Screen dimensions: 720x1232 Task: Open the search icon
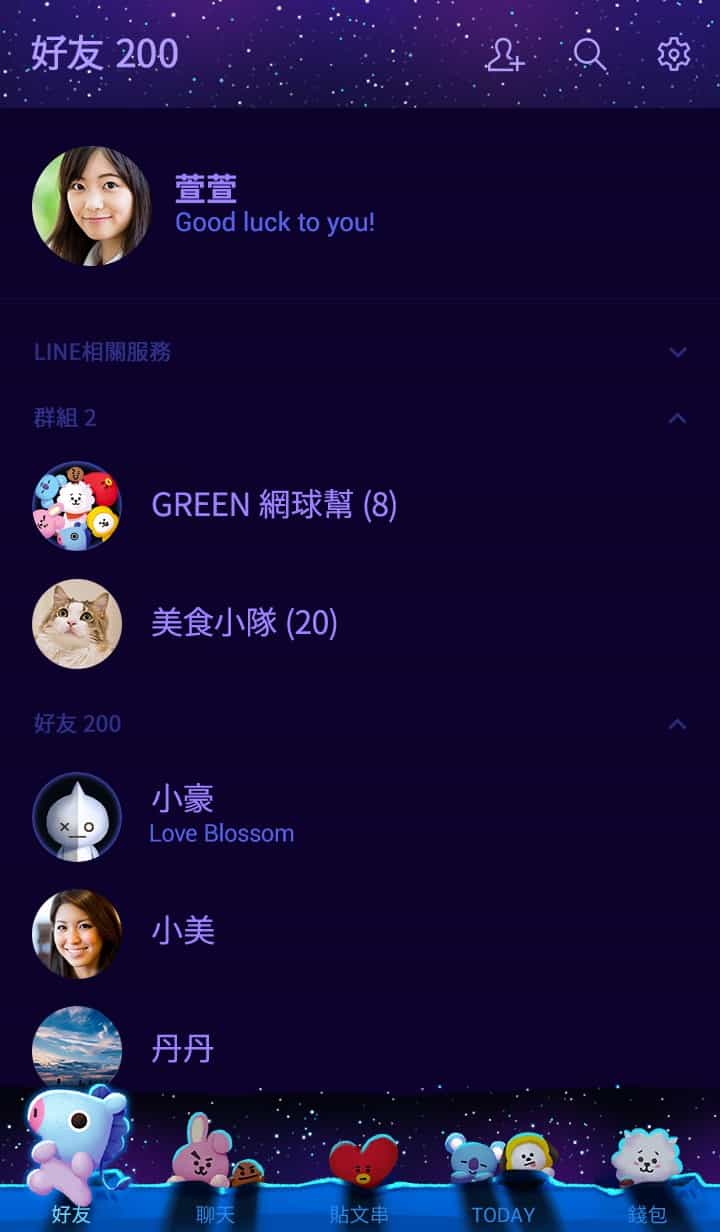[590, 54]
